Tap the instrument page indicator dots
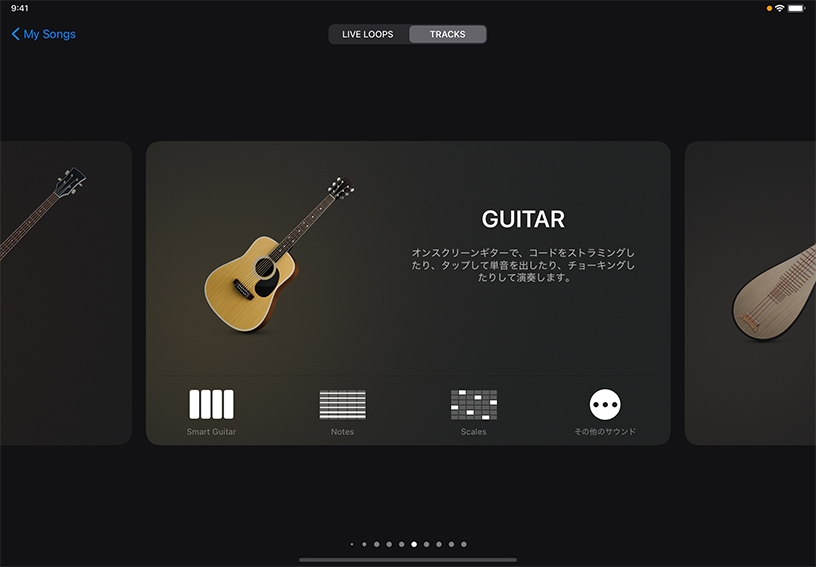Viewport: 816px width, 567px height. (408, 545)
